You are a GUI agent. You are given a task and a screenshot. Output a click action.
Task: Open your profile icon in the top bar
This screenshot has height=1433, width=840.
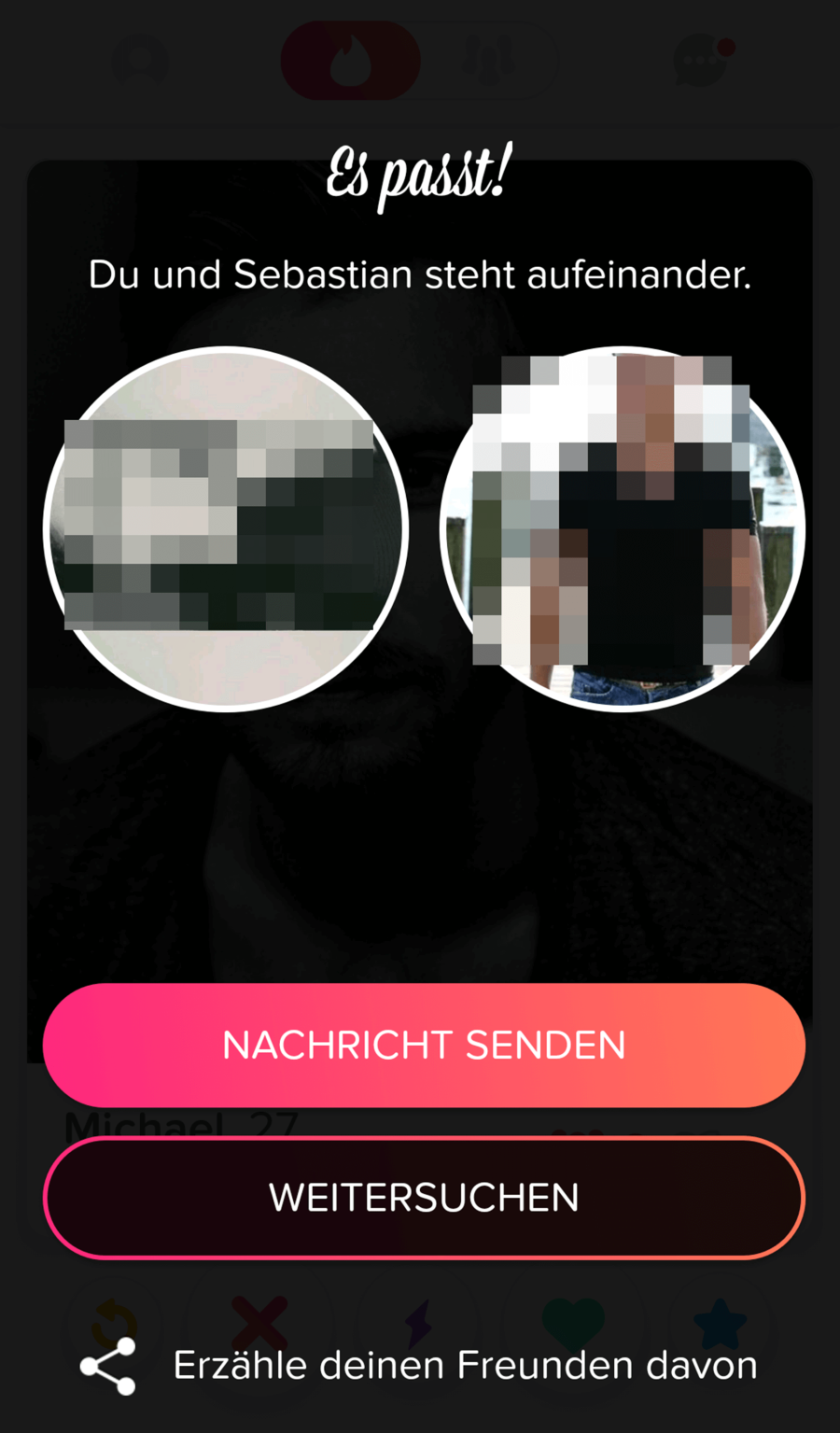coord(140,61)
